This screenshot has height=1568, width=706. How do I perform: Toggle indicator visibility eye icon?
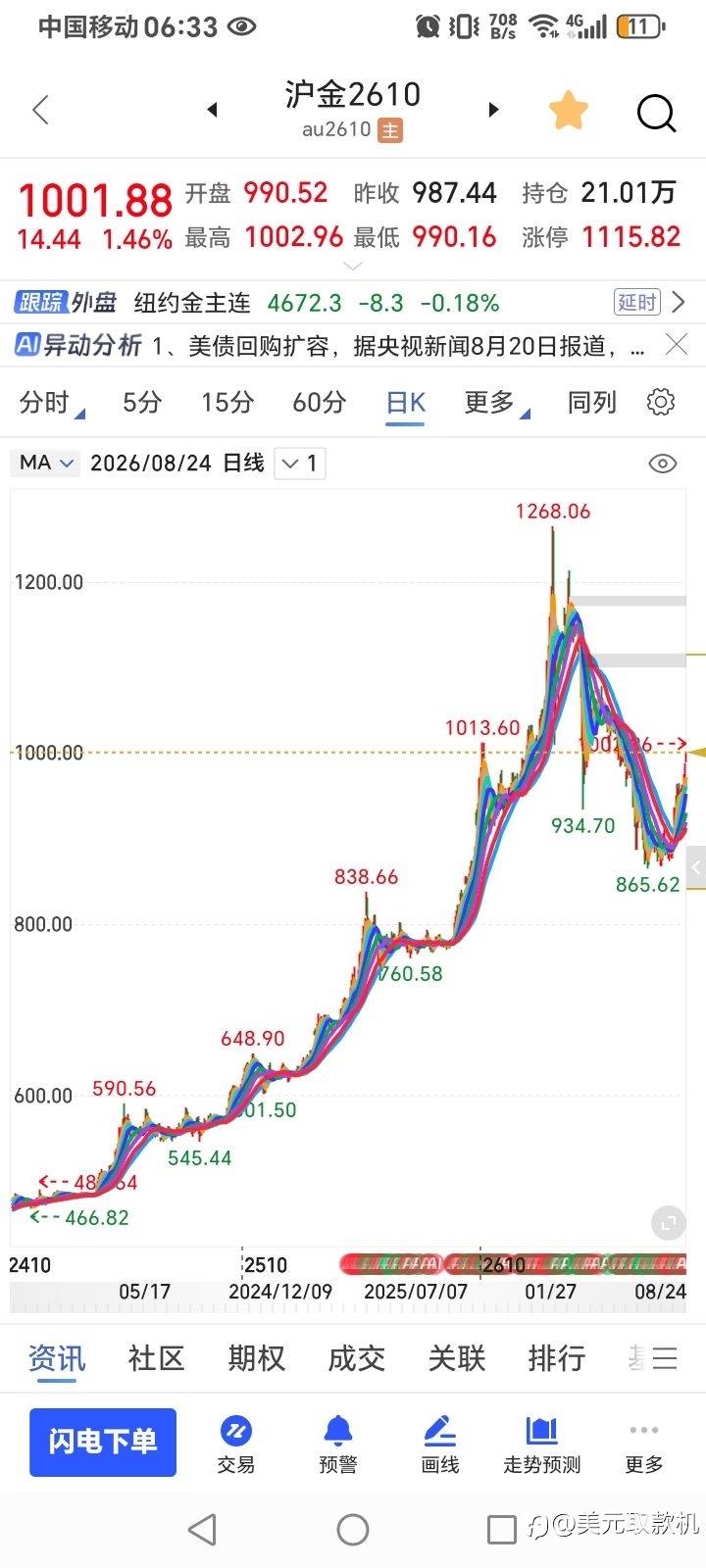click(663, 464)
